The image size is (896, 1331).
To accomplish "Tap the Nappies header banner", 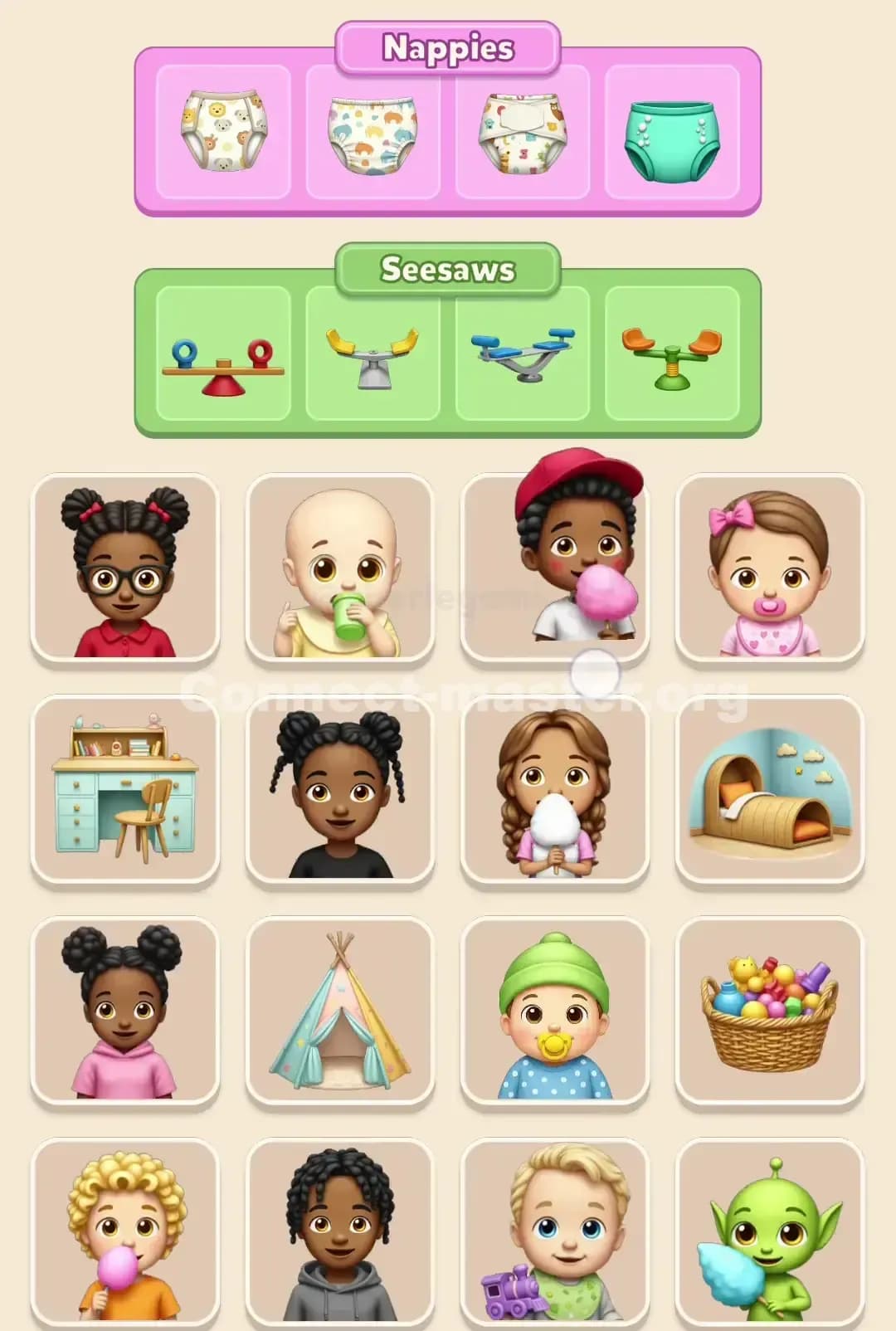I will point(448,48).
